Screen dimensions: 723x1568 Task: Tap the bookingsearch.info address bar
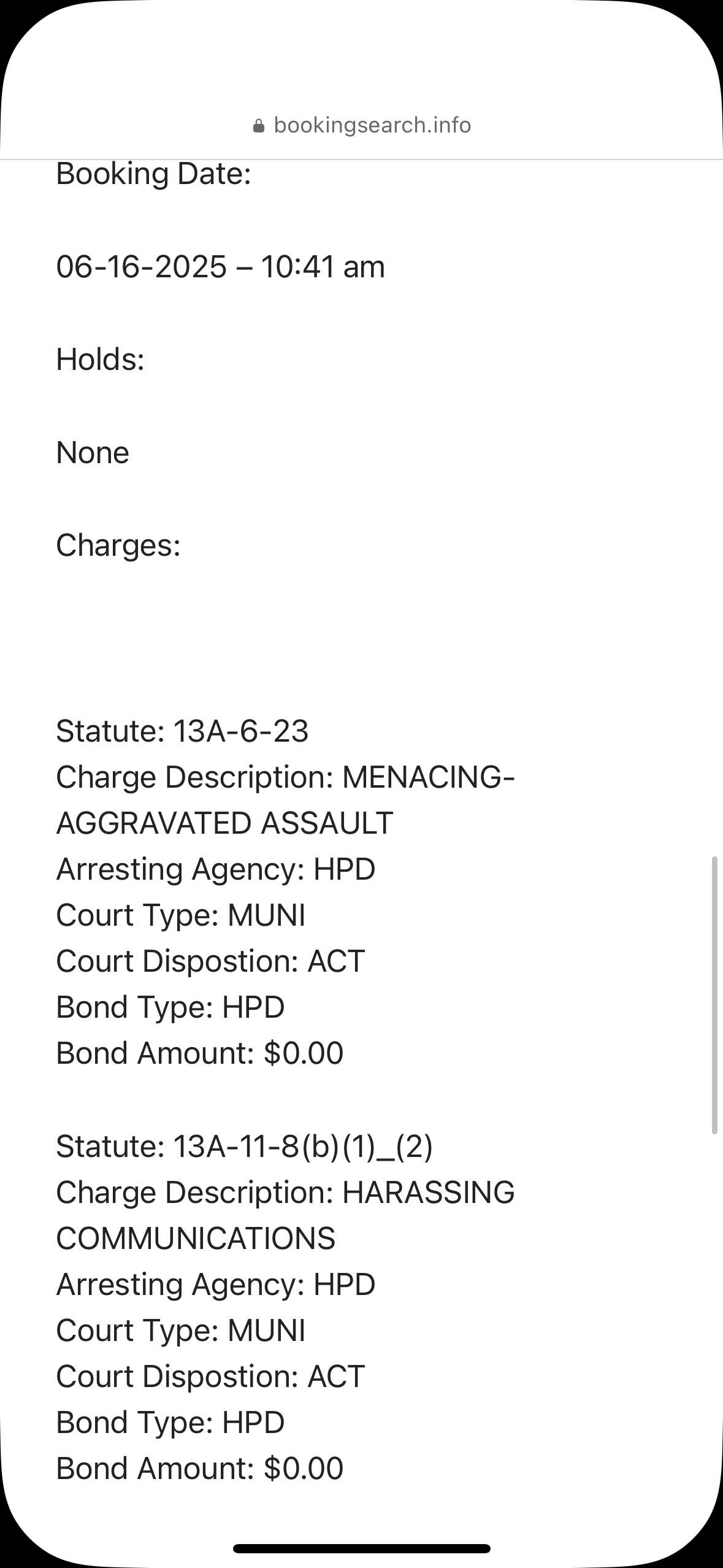click(362, 125)
